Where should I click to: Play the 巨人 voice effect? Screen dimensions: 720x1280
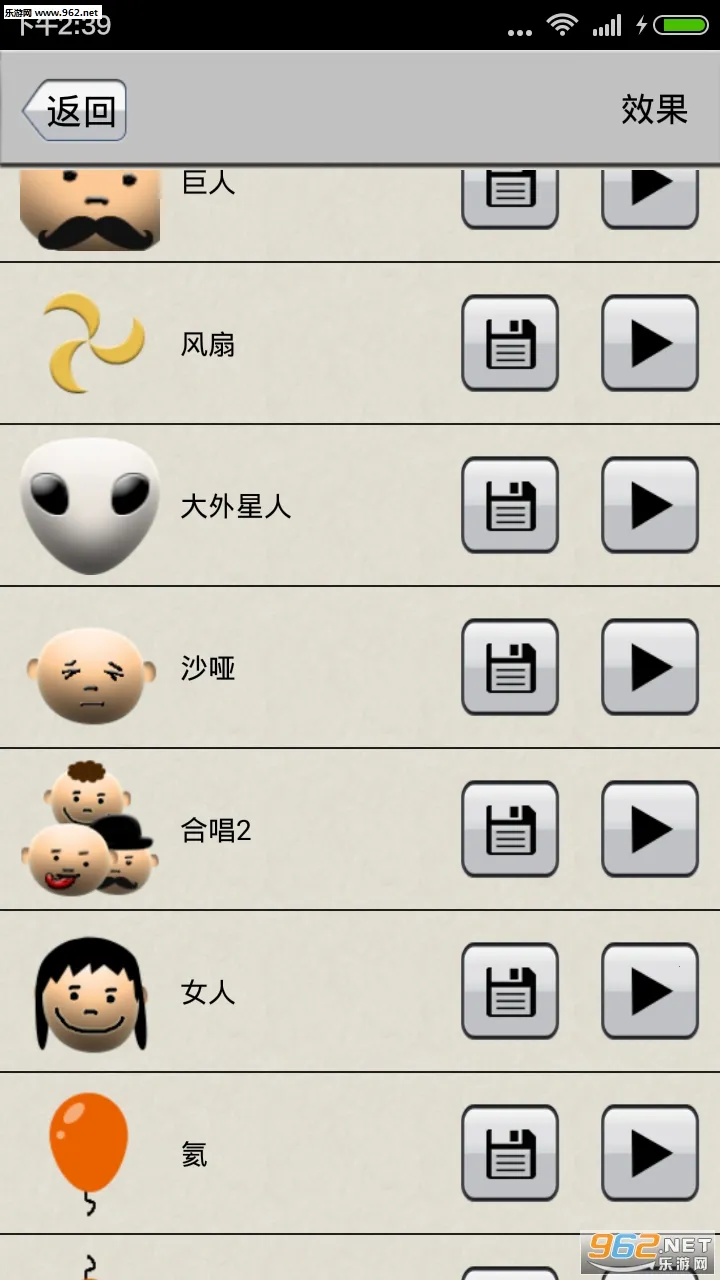click(650, 197)
